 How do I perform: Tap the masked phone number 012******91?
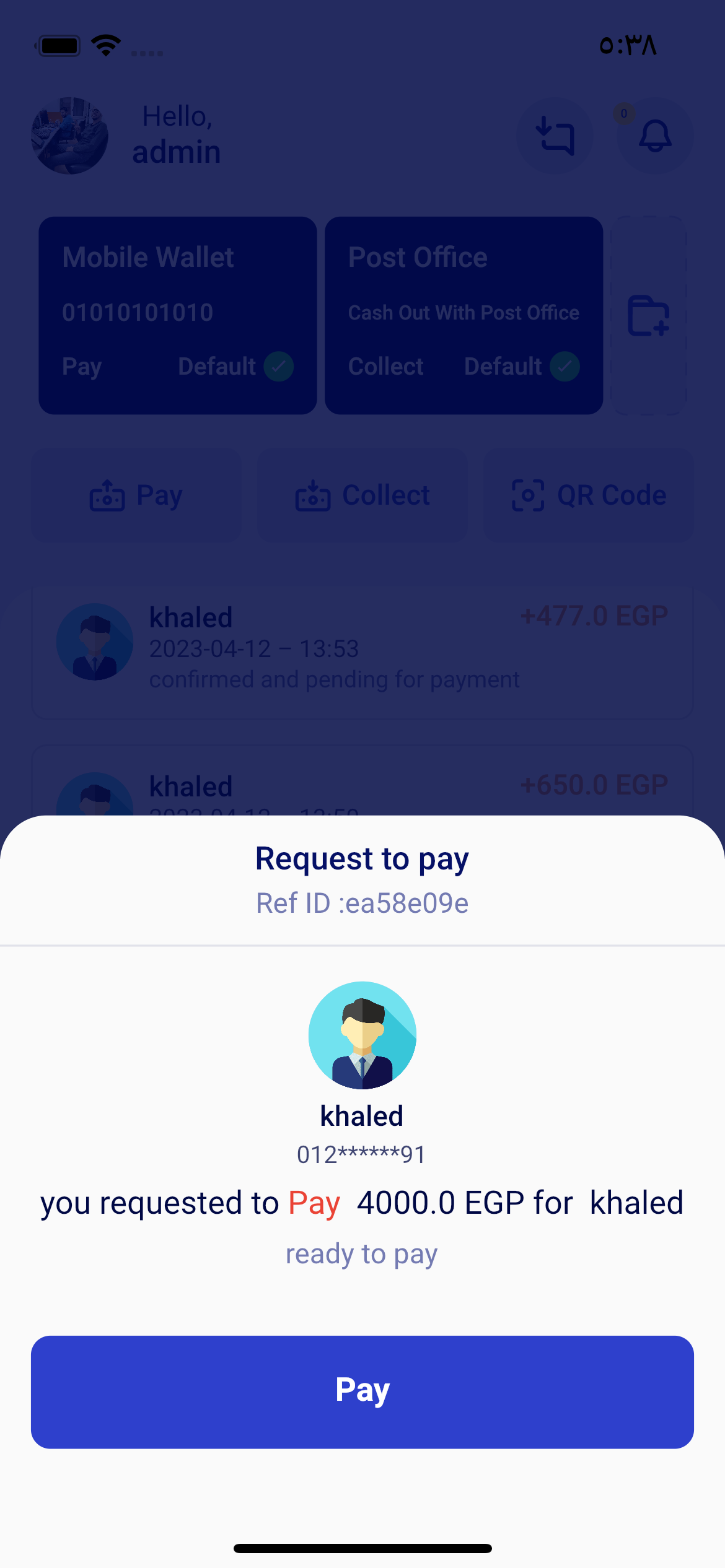tap(362, 1154)
